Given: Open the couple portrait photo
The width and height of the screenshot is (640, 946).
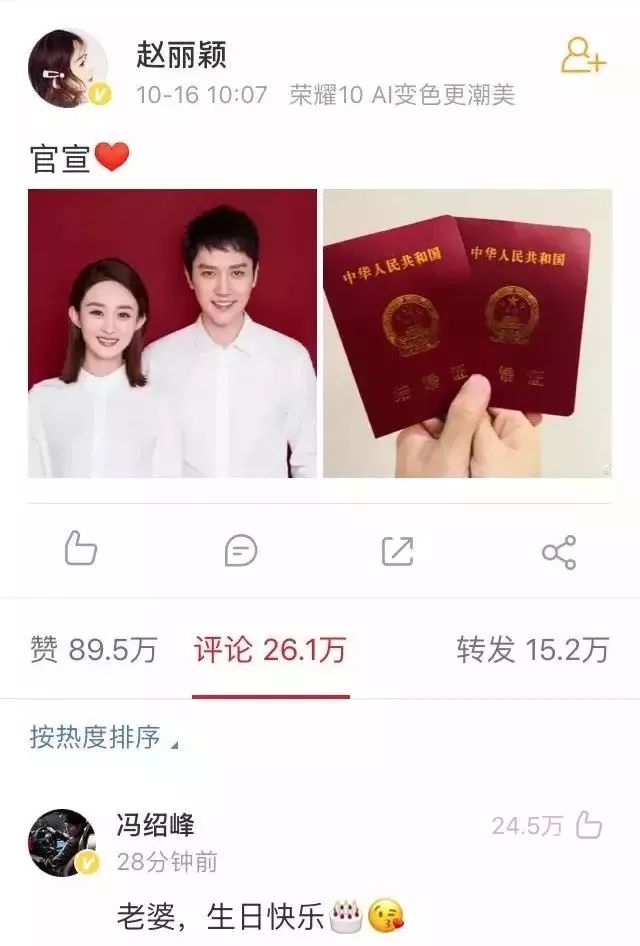Looking at the screenshot, I should click(172, 333).
